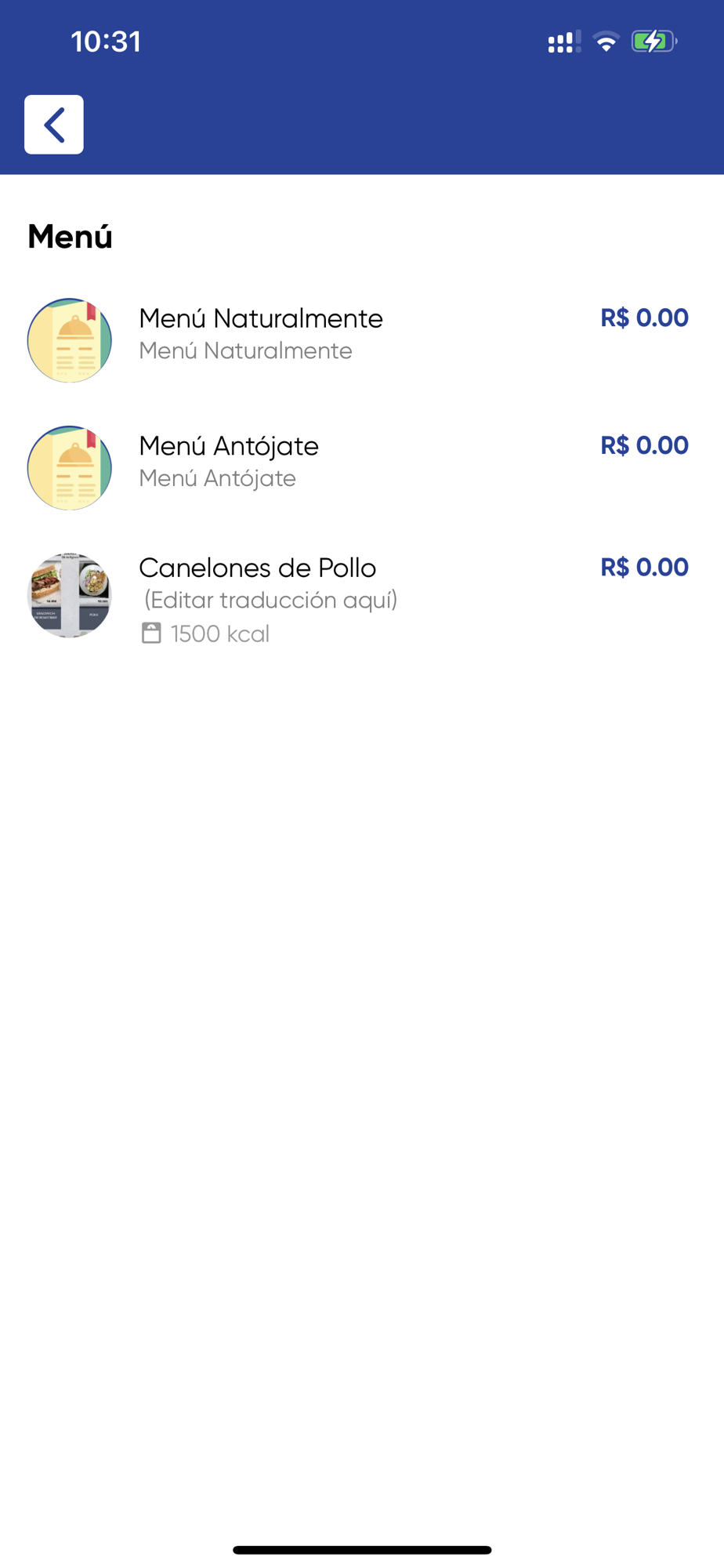Go back using the top arrow button
This screenshot has width=724, height=1568.
tap(53, 125)
